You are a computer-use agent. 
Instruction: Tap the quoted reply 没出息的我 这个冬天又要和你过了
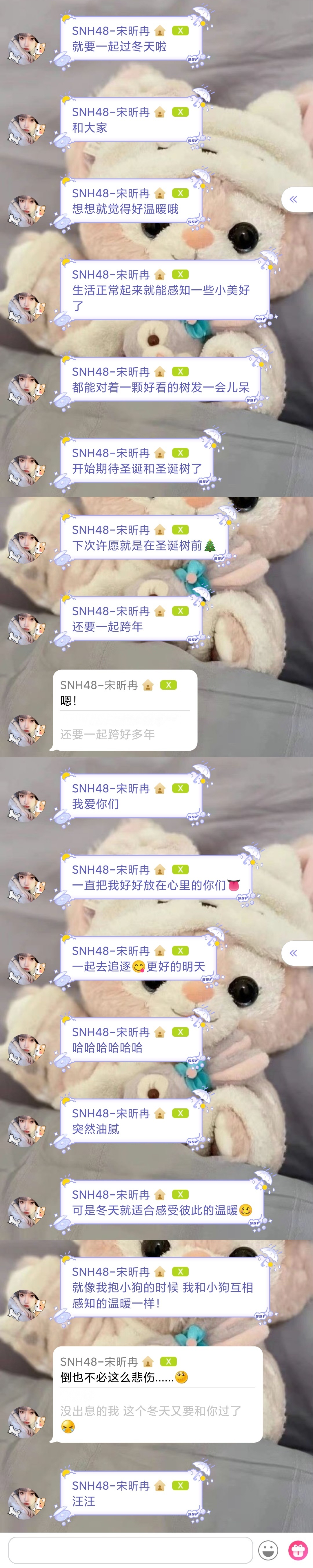coord(151,1411)
